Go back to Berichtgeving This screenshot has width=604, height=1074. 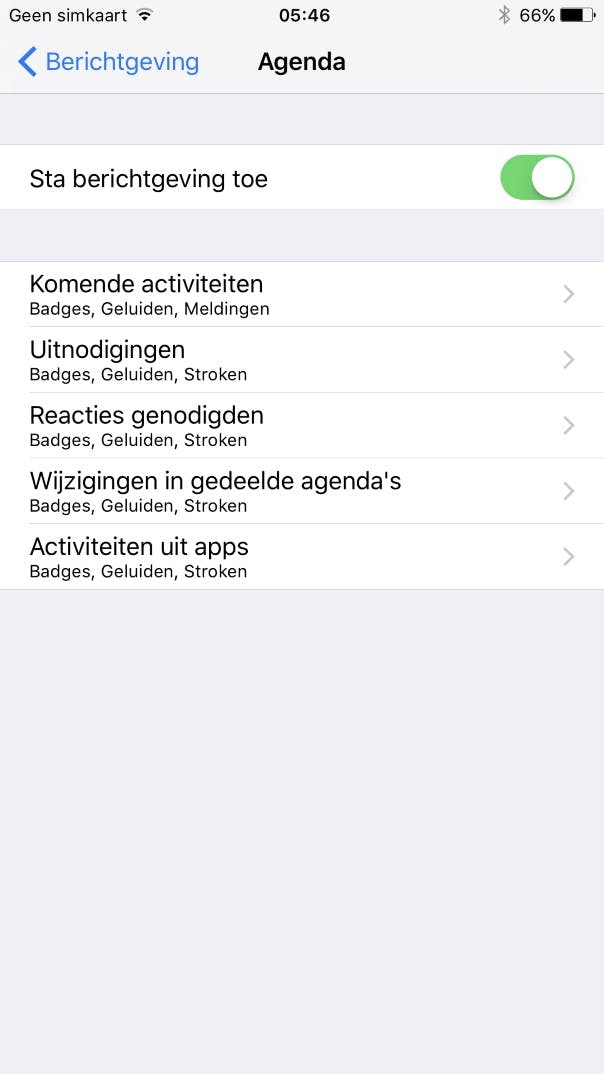tap(108, 62)
